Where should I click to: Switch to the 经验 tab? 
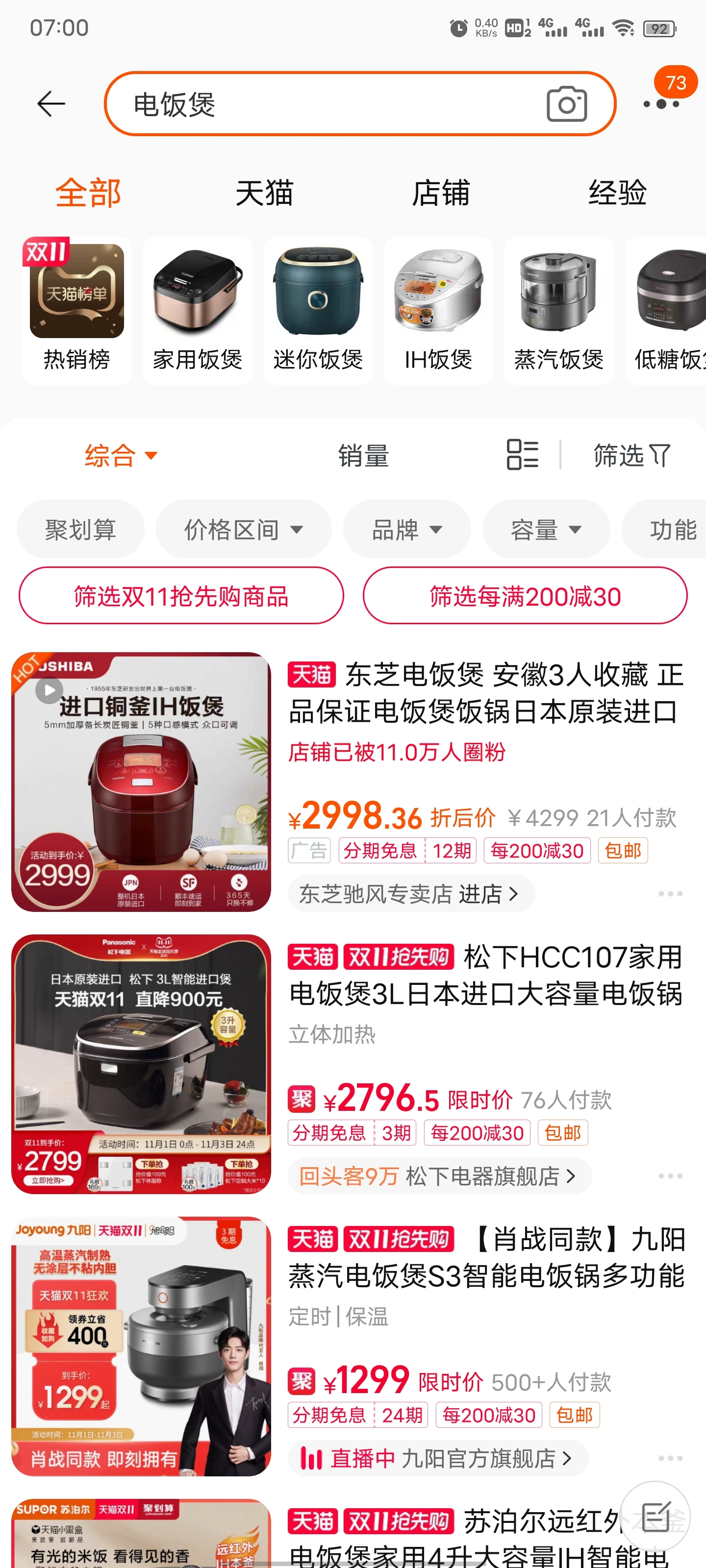click(616, 193)
